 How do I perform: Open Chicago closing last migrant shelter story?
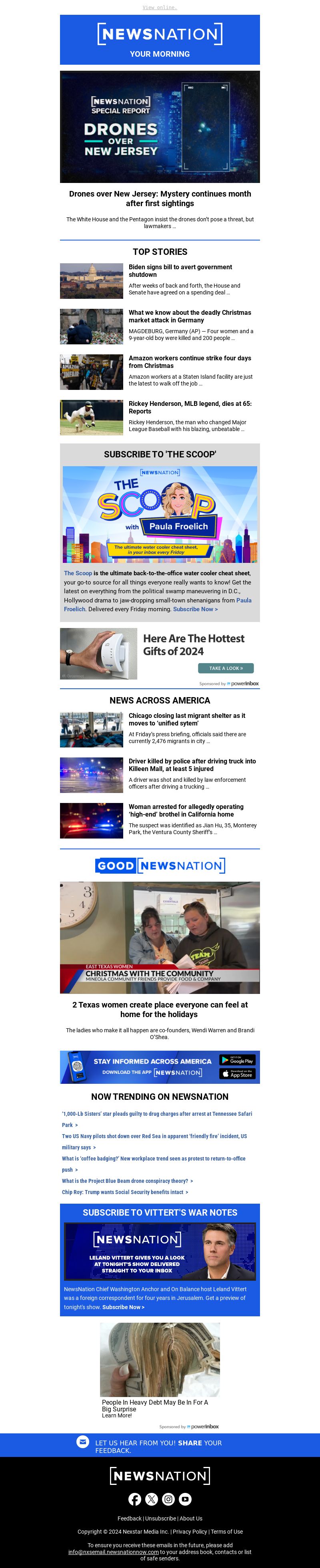(186, 719)
